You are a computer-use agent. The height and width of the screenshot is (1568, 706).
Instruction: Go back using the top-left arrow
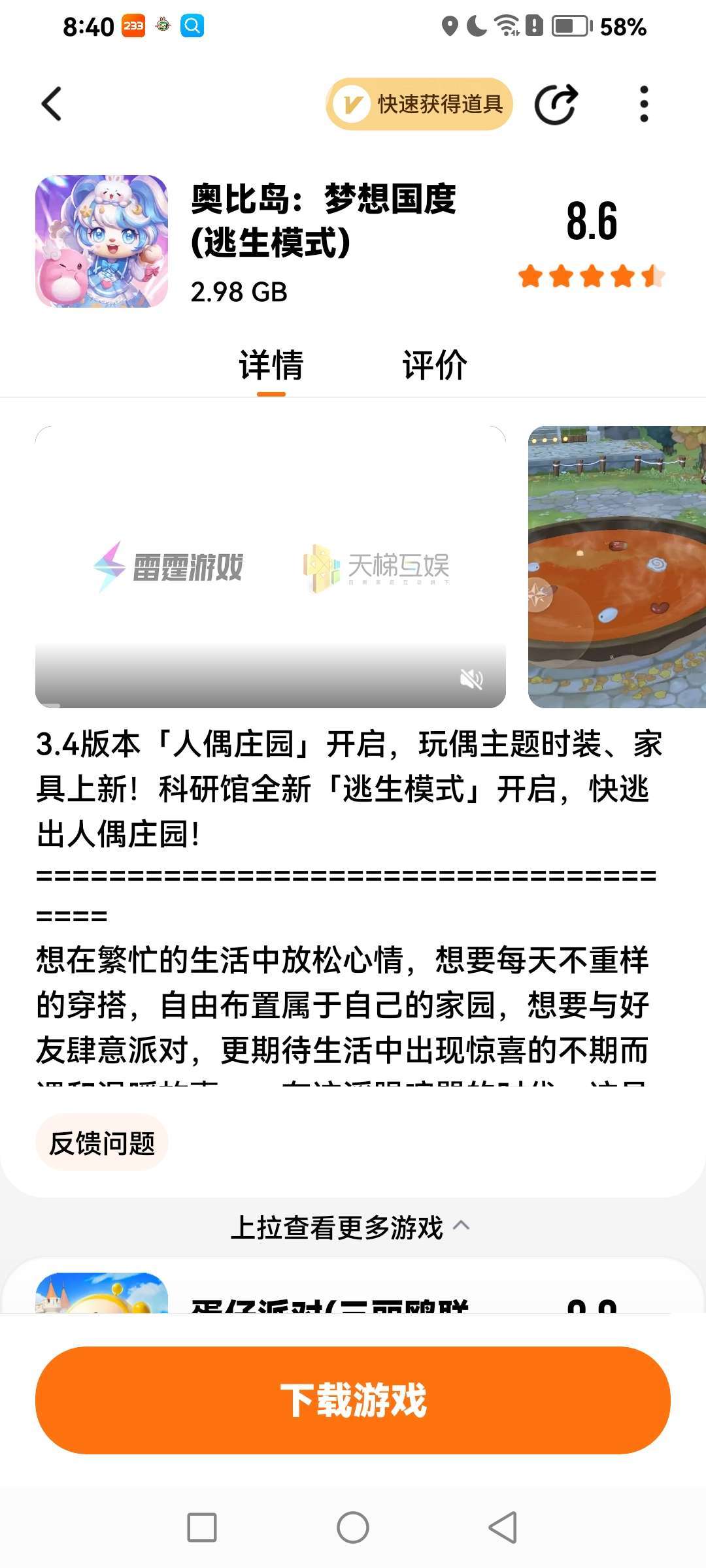click(51, 104)
